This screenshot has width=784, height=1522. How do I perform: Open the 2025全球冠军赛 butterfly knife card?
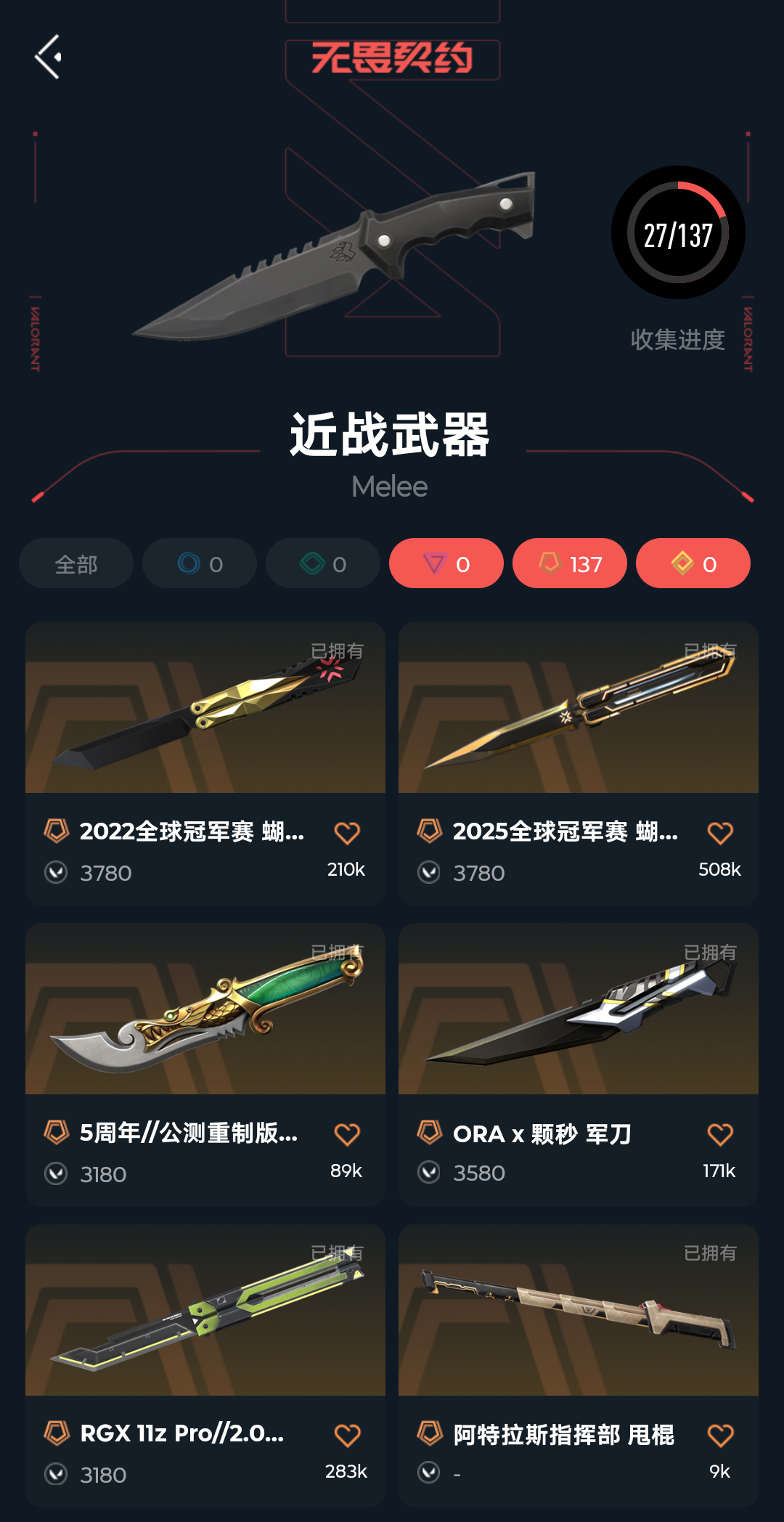(579, 708)
